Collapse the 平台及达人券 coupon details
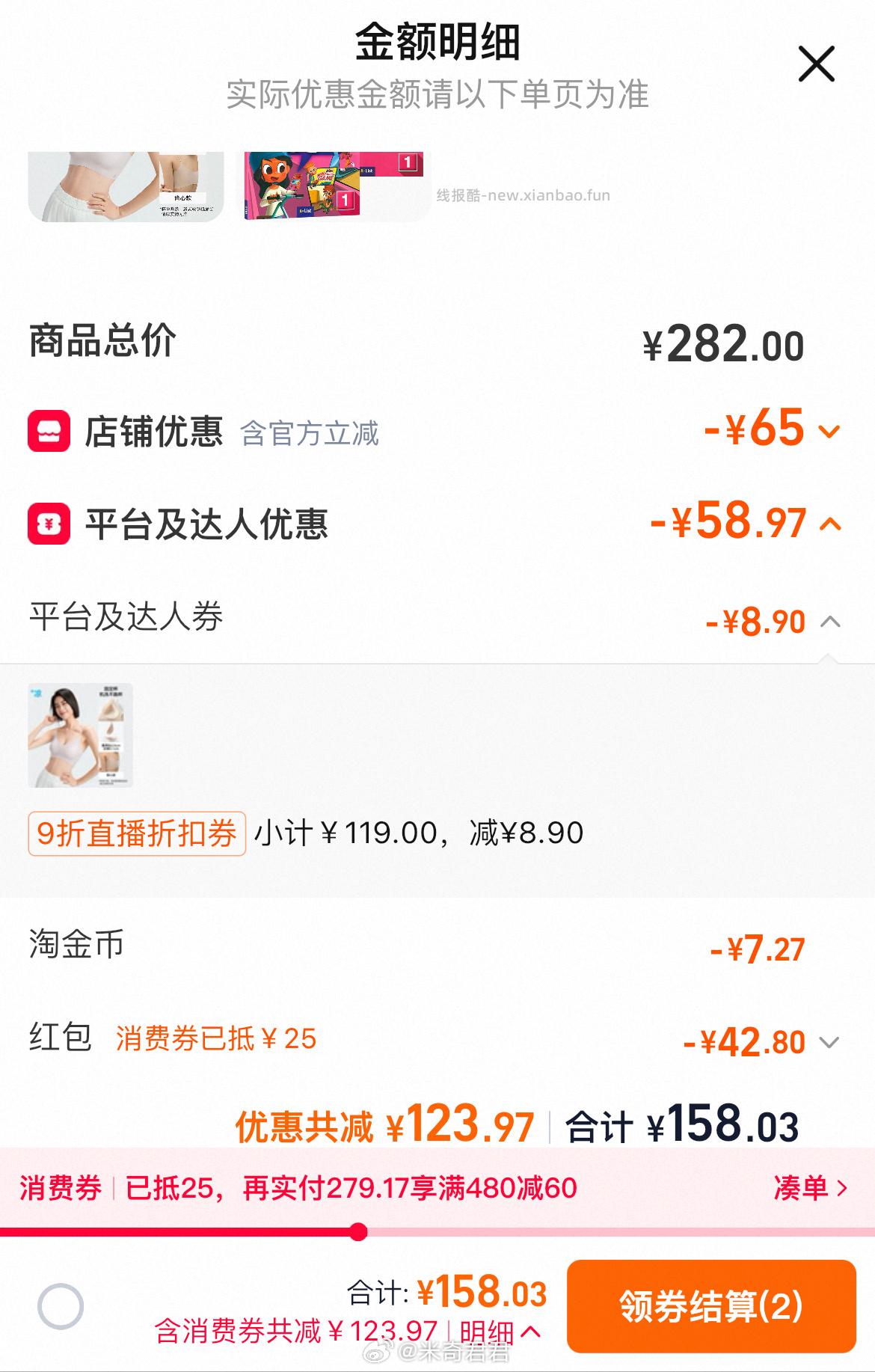Viewport: 875px width, 1372px height. coord(829,621)
